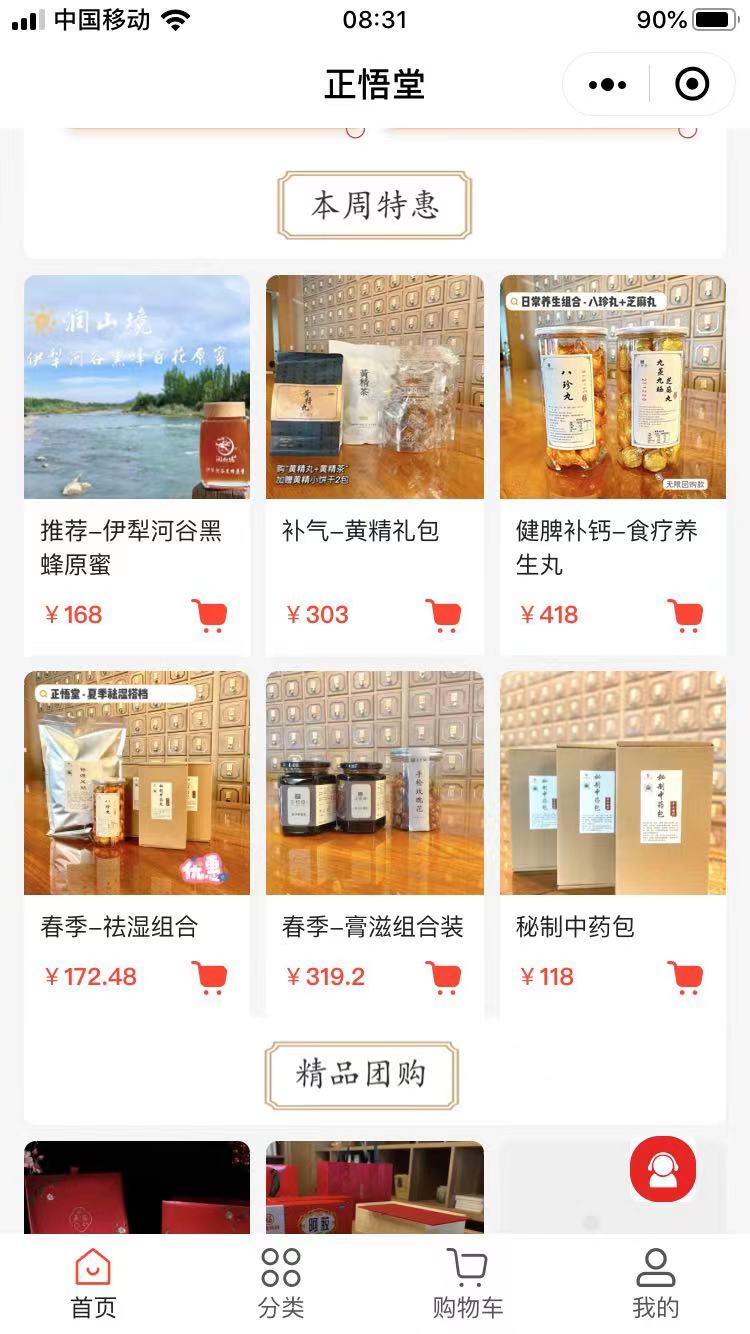Go to the 首页 tab

(93, 1283)
